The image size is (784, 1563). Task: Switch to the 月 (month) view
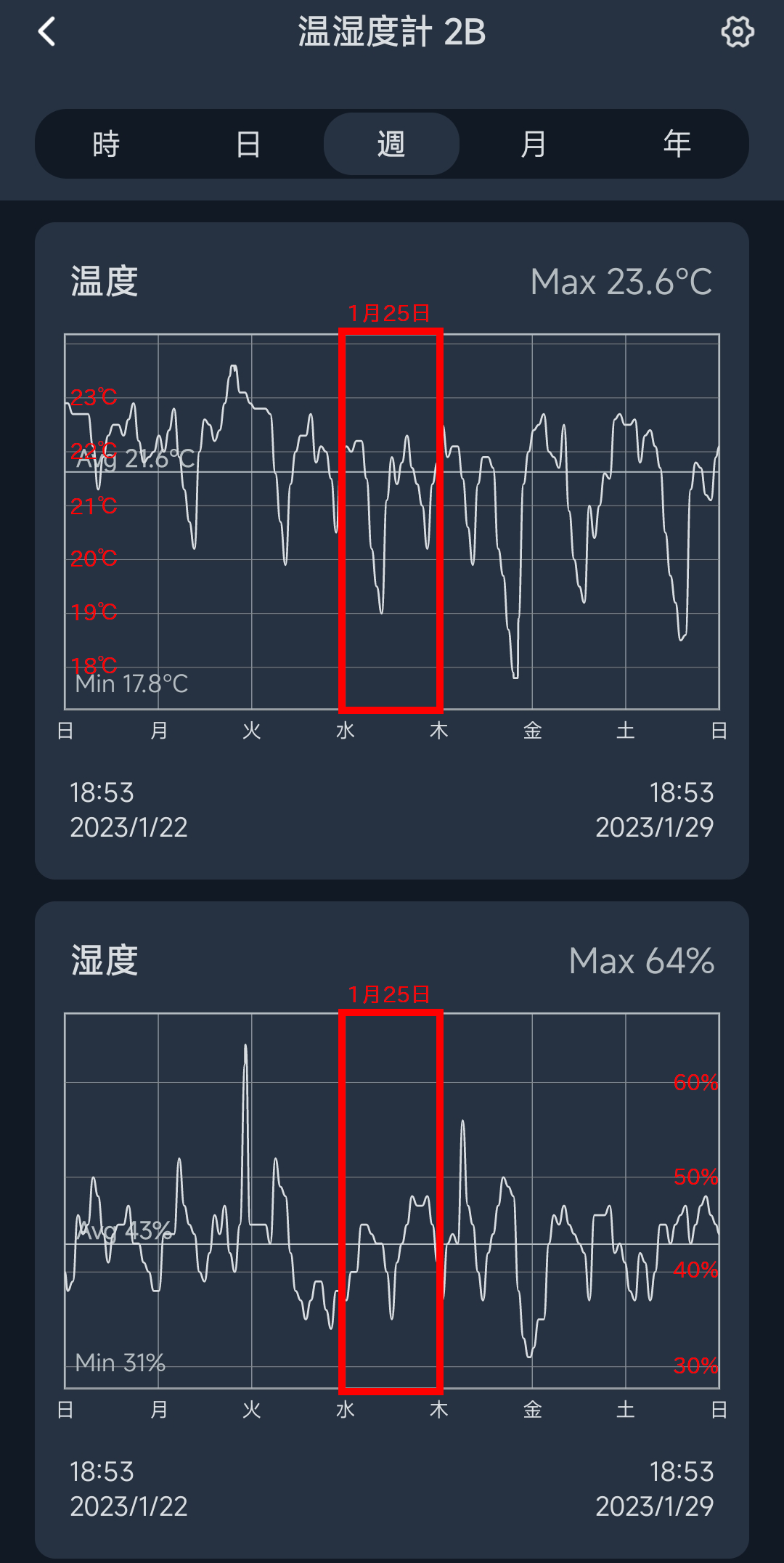click(534, 144)
